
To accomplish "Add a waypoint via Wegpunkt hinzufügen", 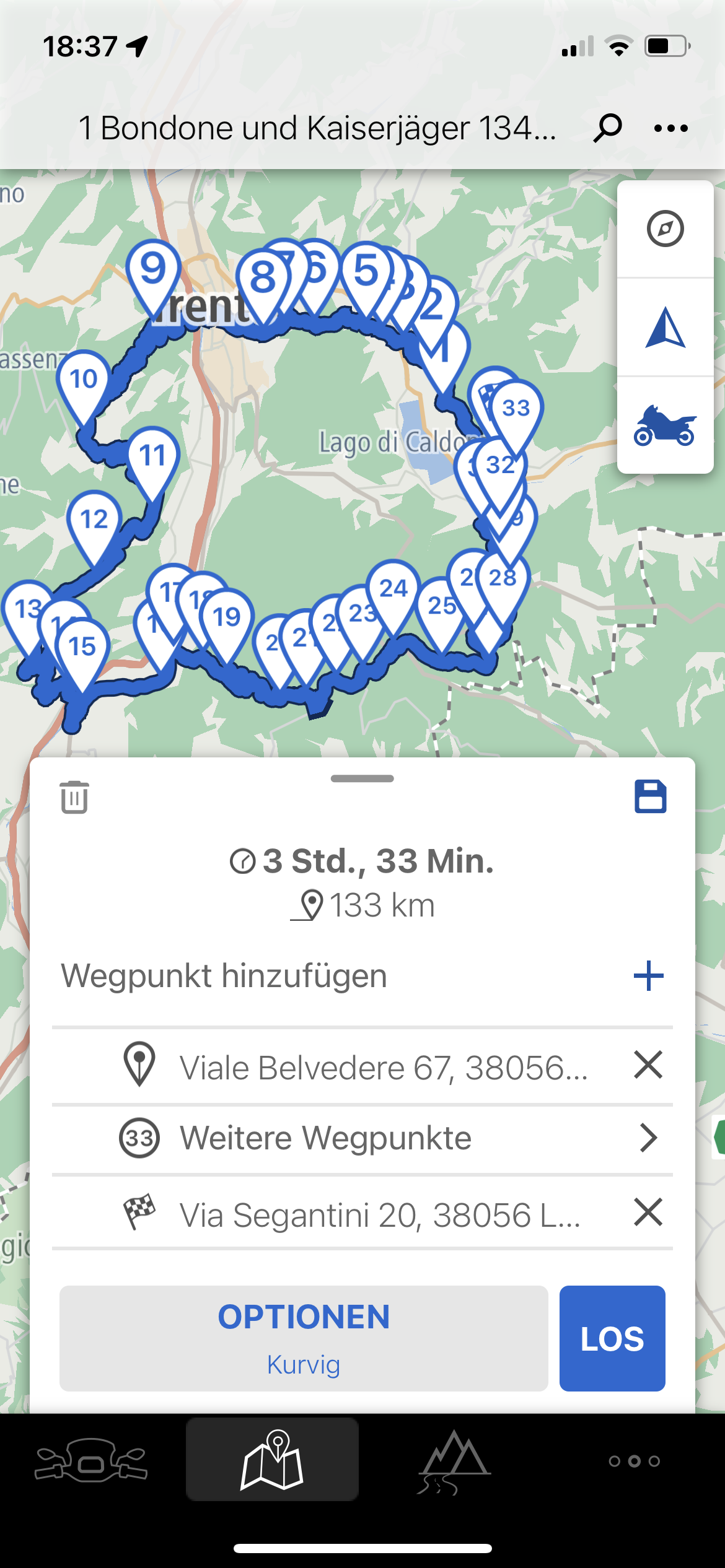I will coord(362,975).
